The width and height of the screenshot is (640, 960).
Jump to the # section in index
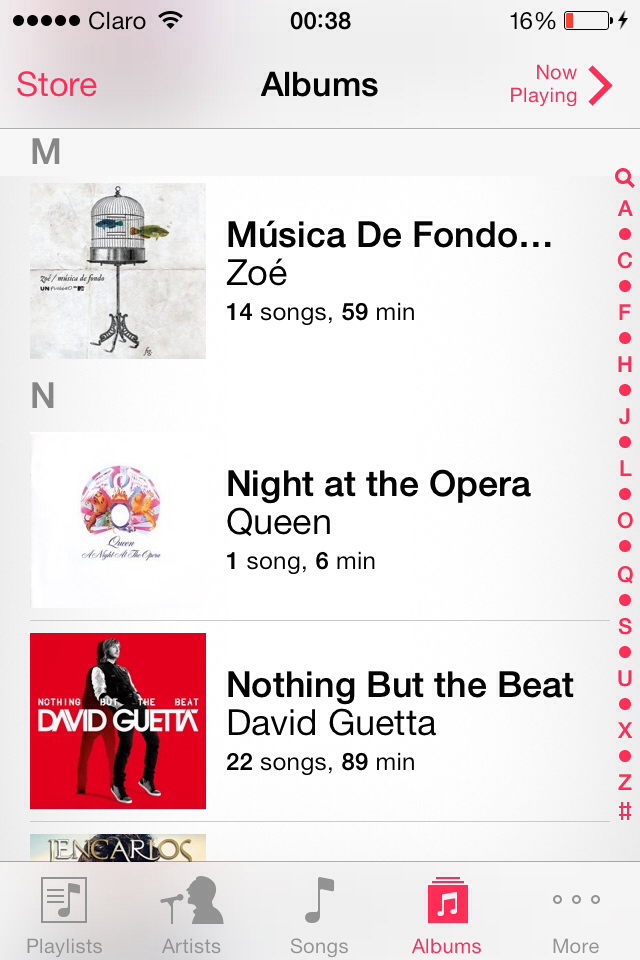[x=625, y=810]
